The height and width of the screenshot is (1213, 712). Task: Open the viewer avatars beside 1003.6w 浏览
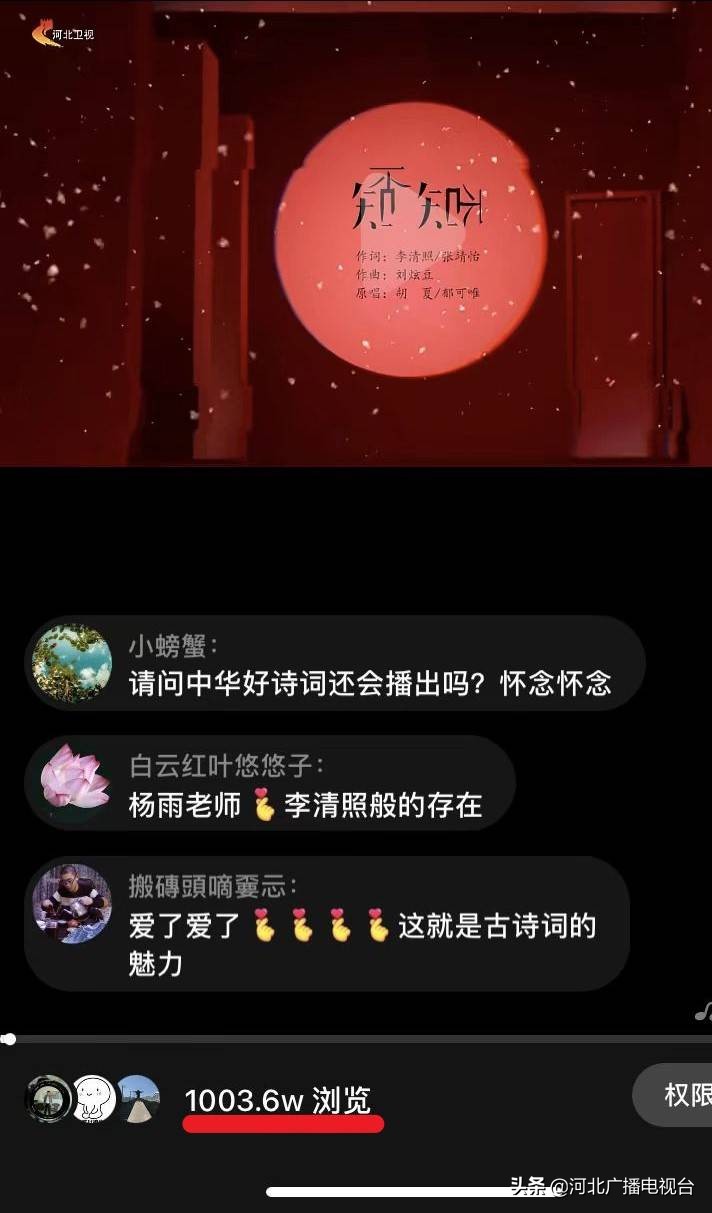(x=92, y=1099)
